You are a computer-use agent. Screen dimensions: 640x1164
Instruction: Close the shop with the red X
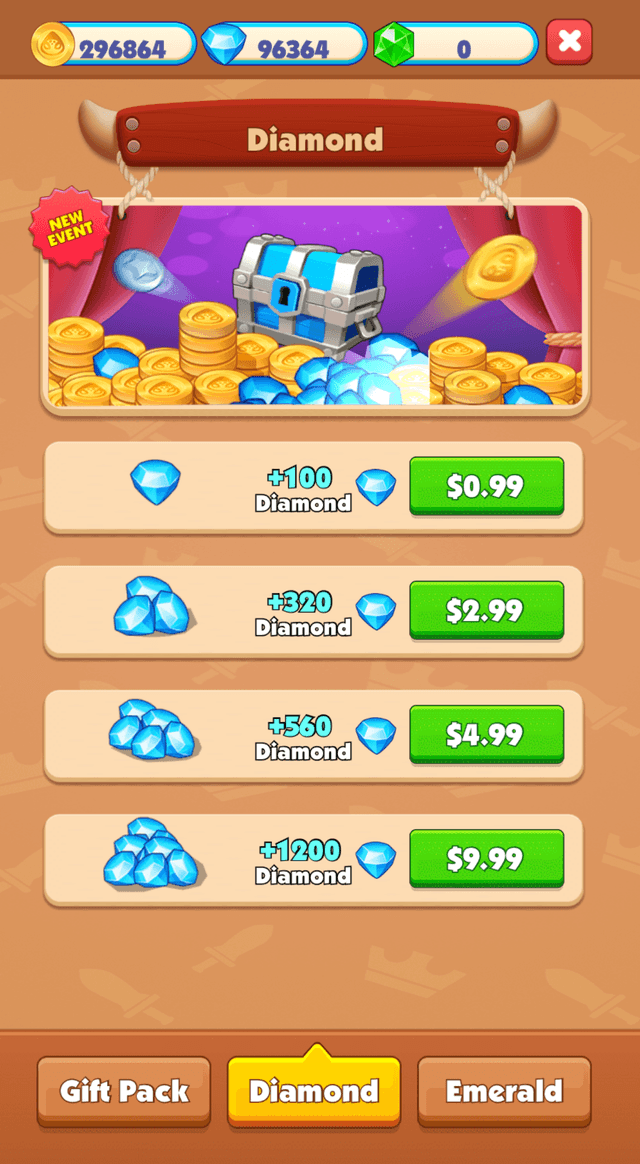tap(569, 42)
